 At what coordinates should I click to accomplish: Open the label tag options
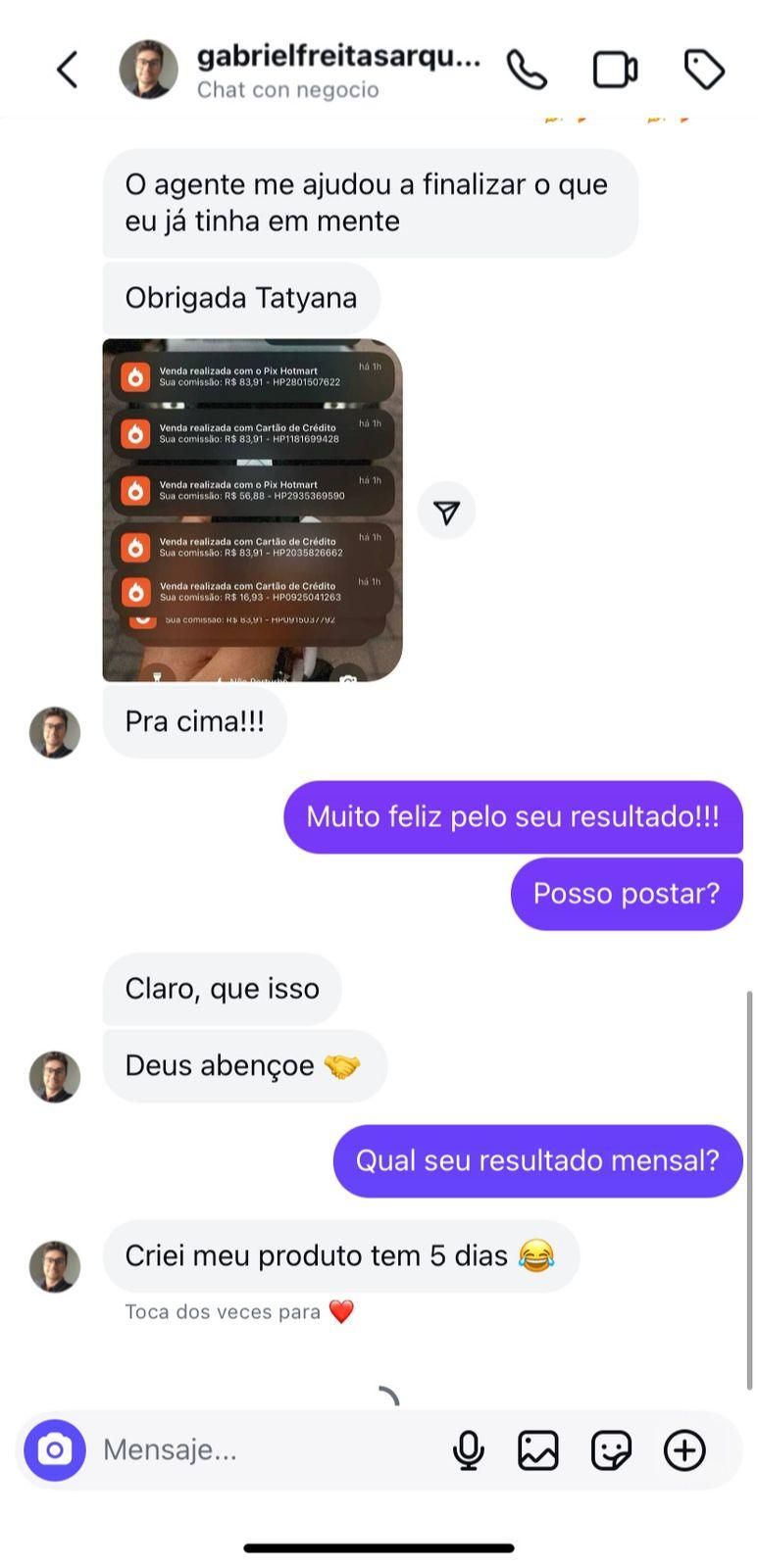[703, 70]
